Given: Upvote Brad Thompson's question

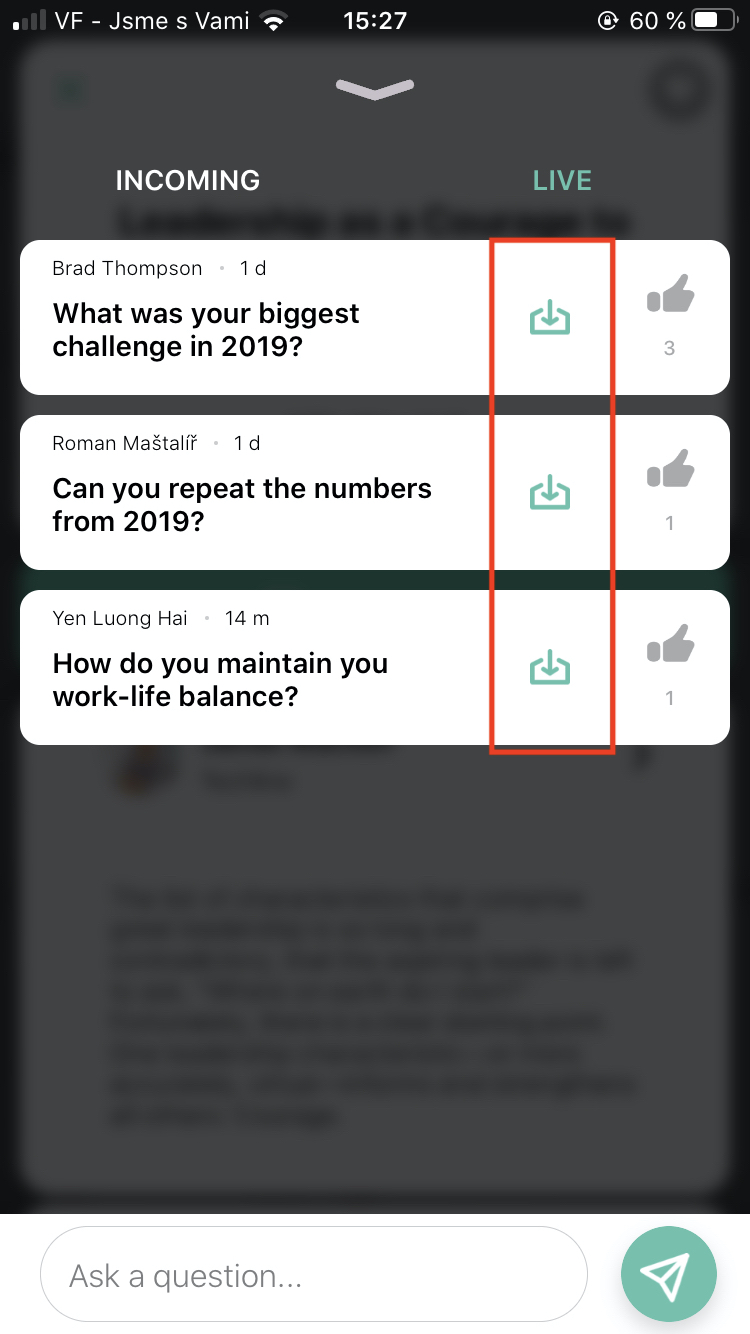Looking at the screenshot, I should 670,296.
